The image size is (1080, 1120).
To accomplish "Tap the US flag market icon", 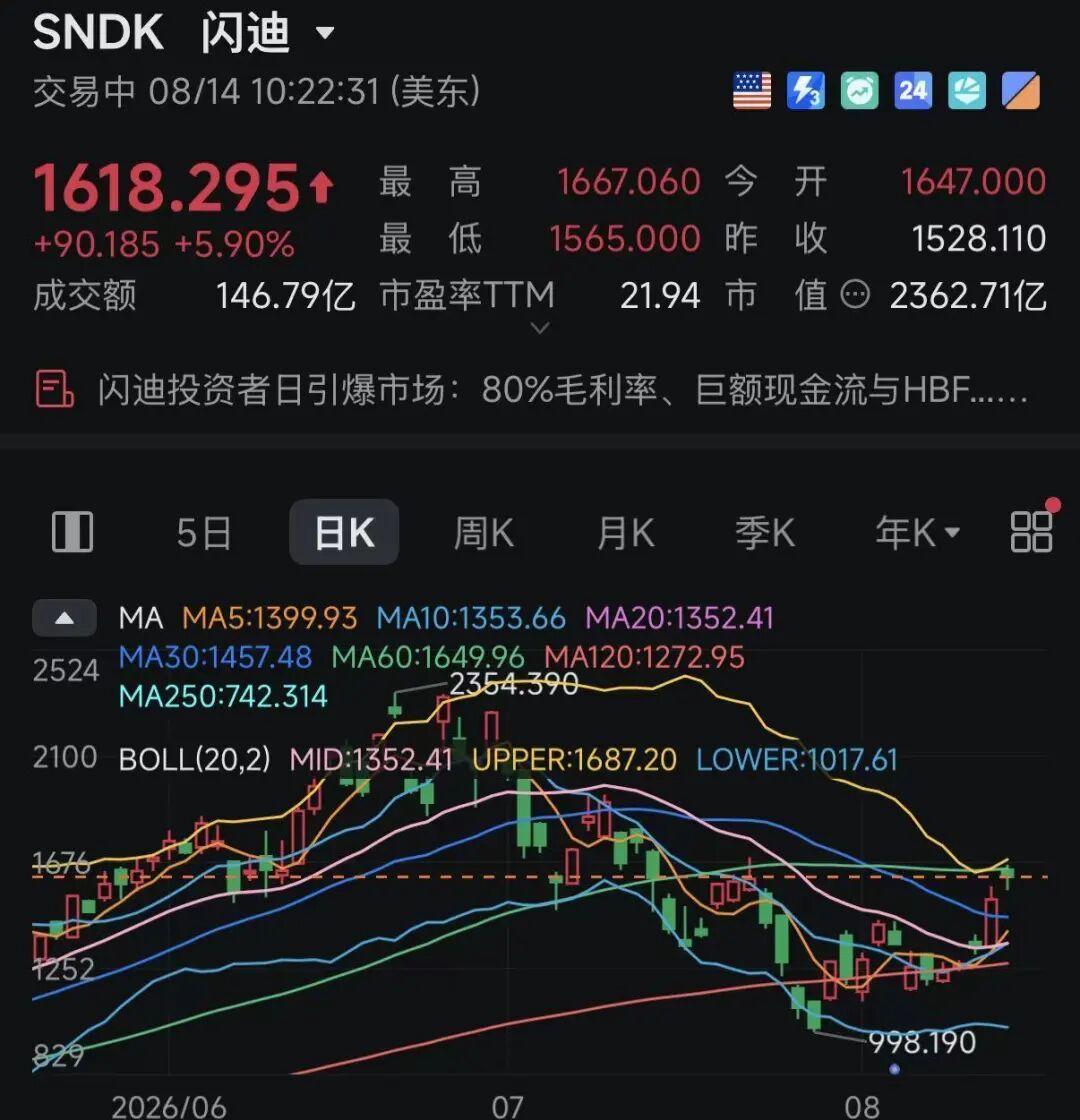I will click(x=752, y=91).
